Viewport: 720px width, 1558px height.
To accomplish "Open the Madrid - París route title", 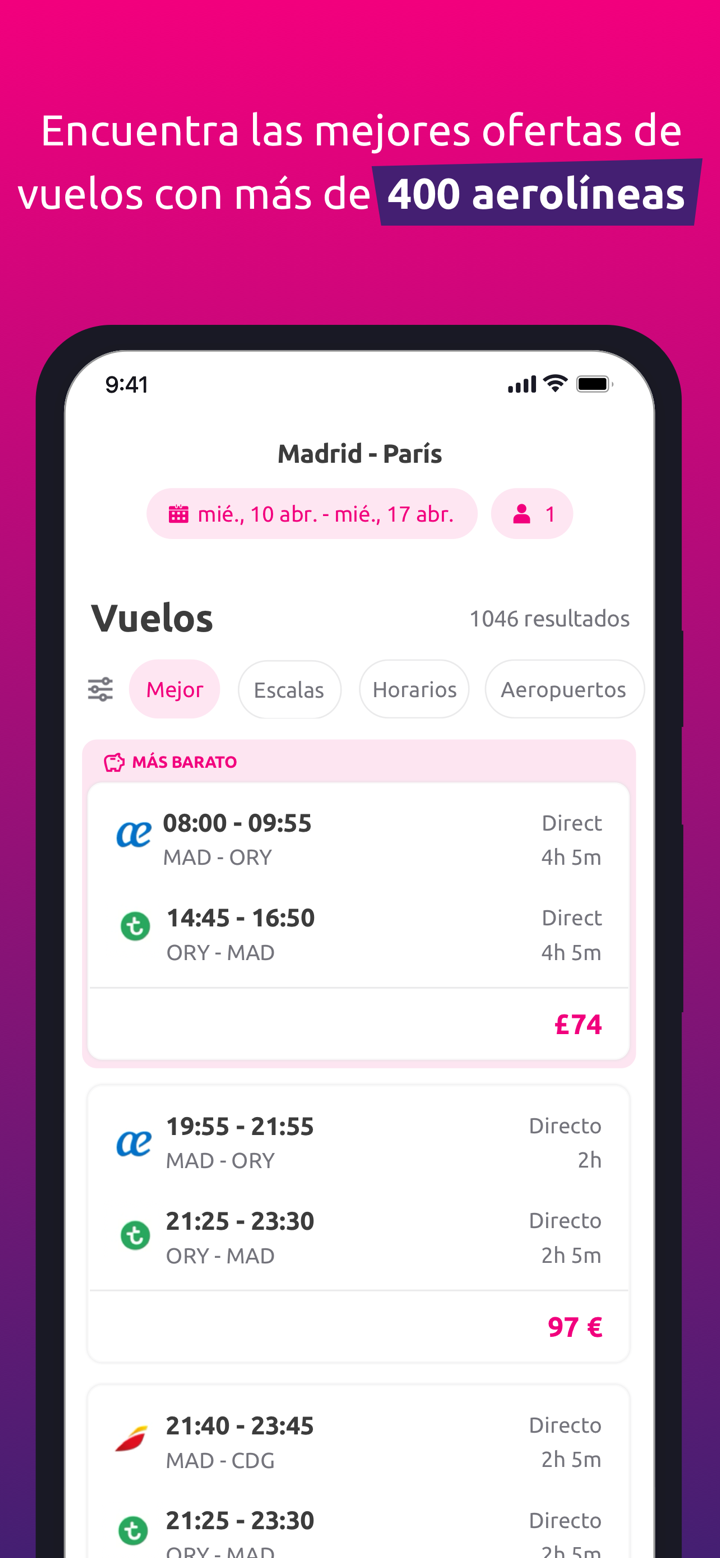I will [360, 452].
